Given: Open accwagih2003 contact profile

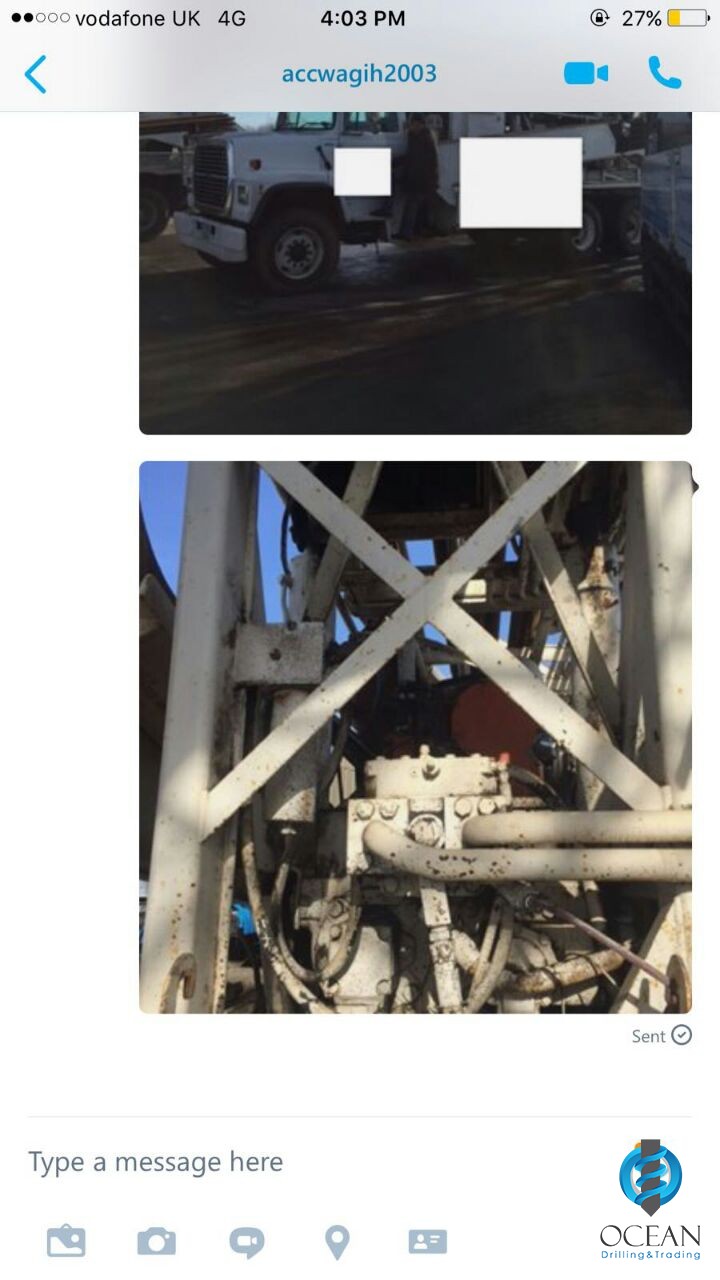Looking at the screenshot, I should pyautogui.click(x=359, y=74).
